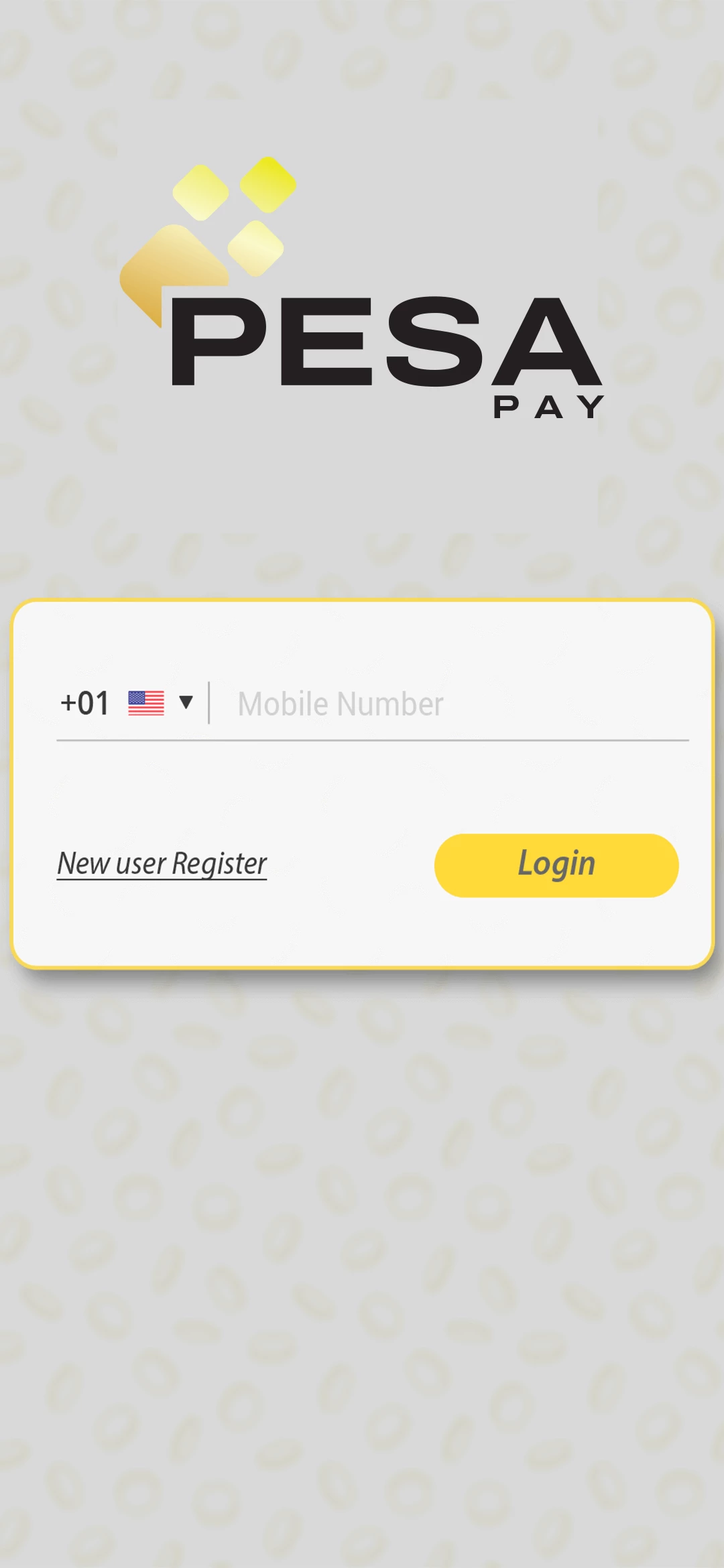Click the dropdown triangle beside the flag
The height and width of the screenshot is (1568, 724).
[x=186, y=702]
